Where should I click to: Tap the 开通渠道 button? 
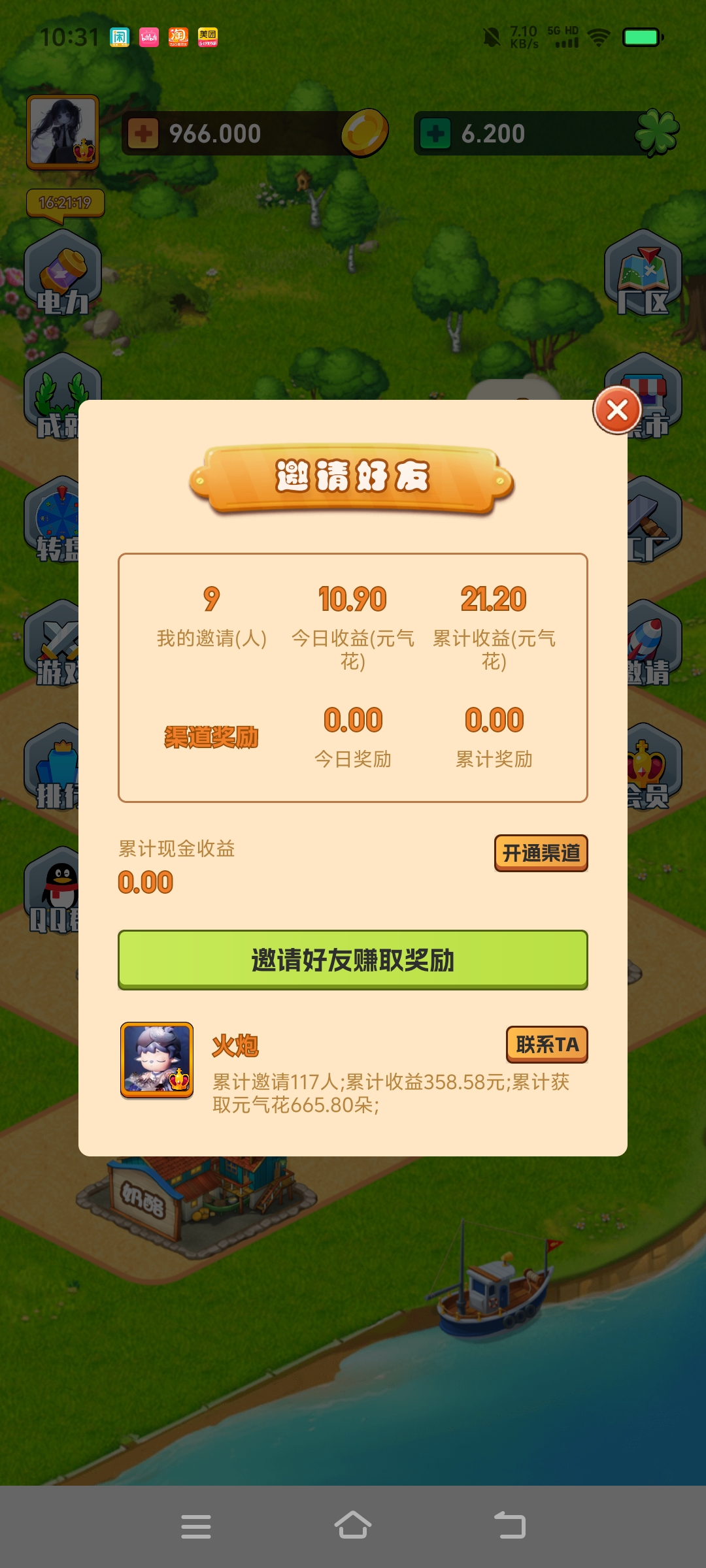pyautogui.click(x=541, y=853)
